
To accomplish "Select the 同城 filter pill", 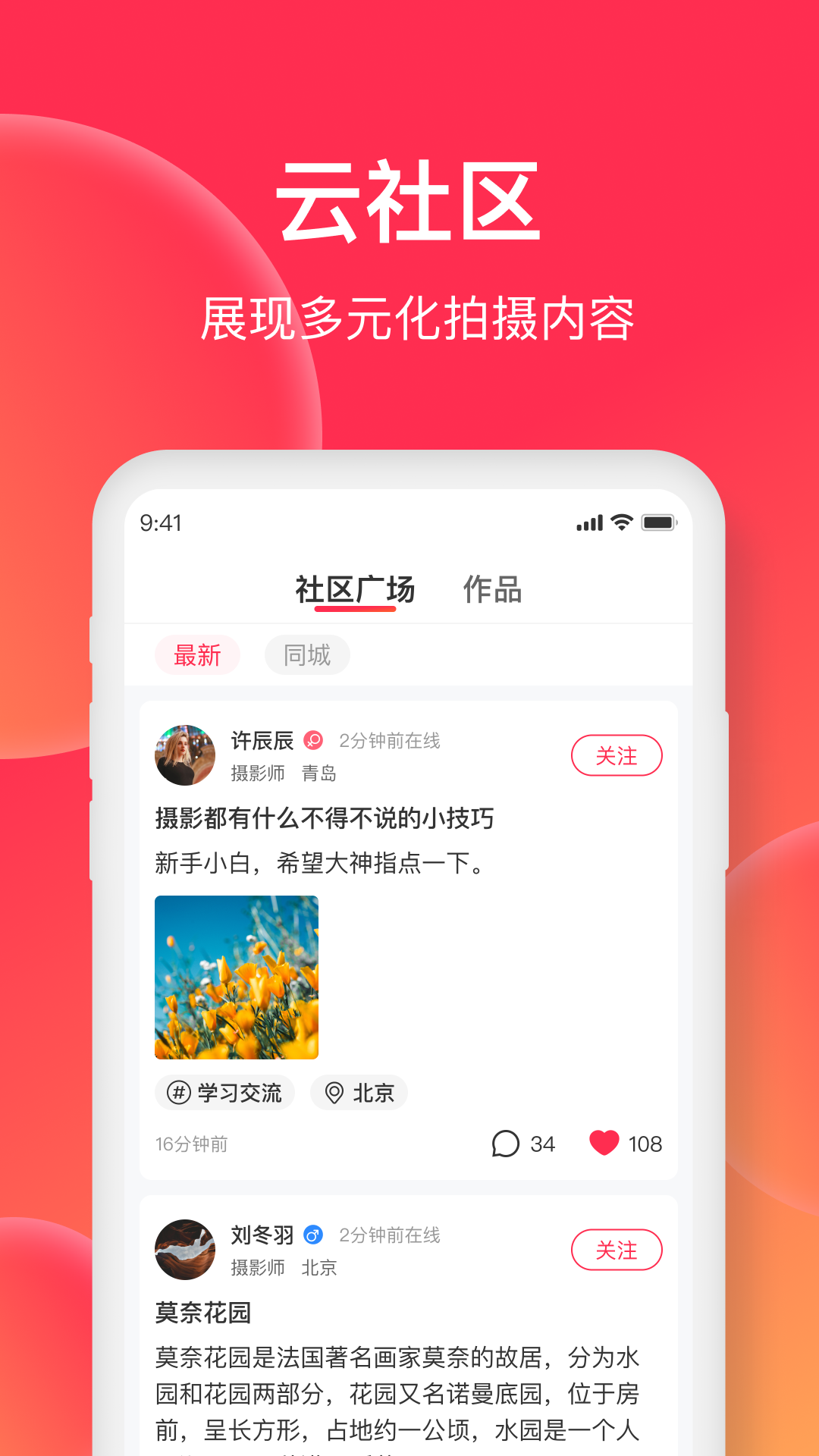I will click(x=306, y=655).
